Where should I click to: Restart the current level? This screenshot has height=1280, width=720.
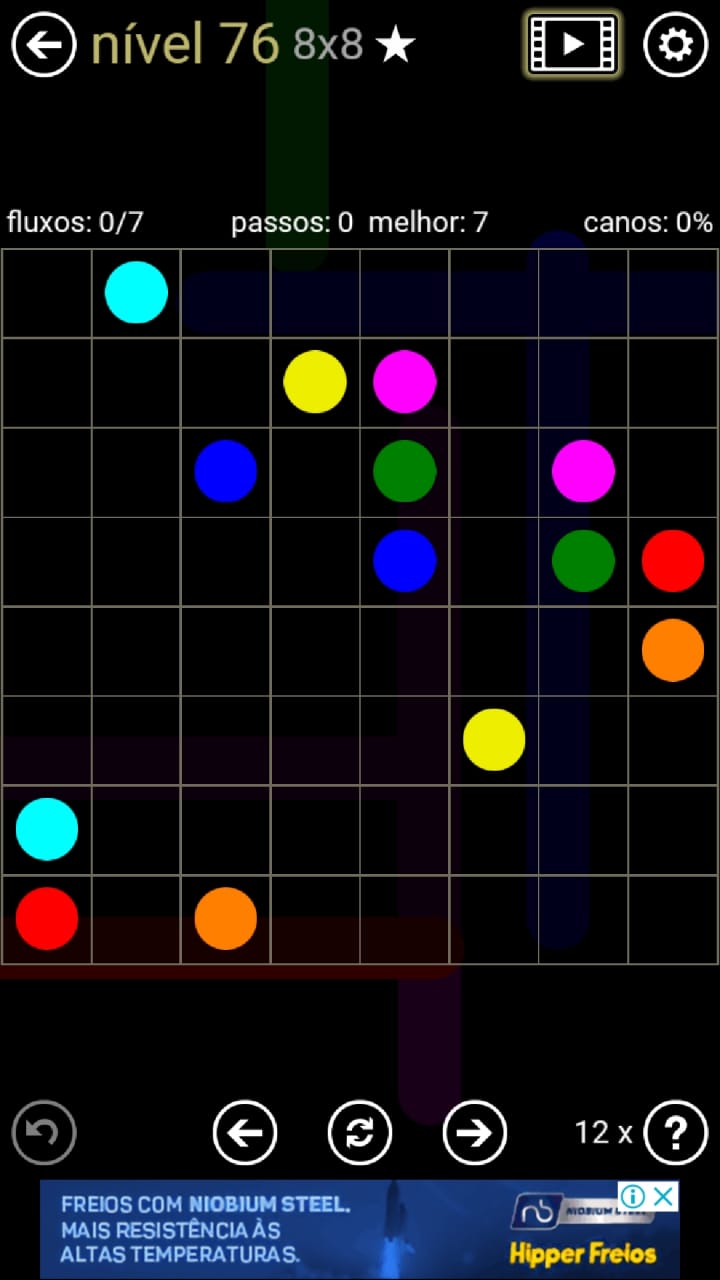(360, 1133)
